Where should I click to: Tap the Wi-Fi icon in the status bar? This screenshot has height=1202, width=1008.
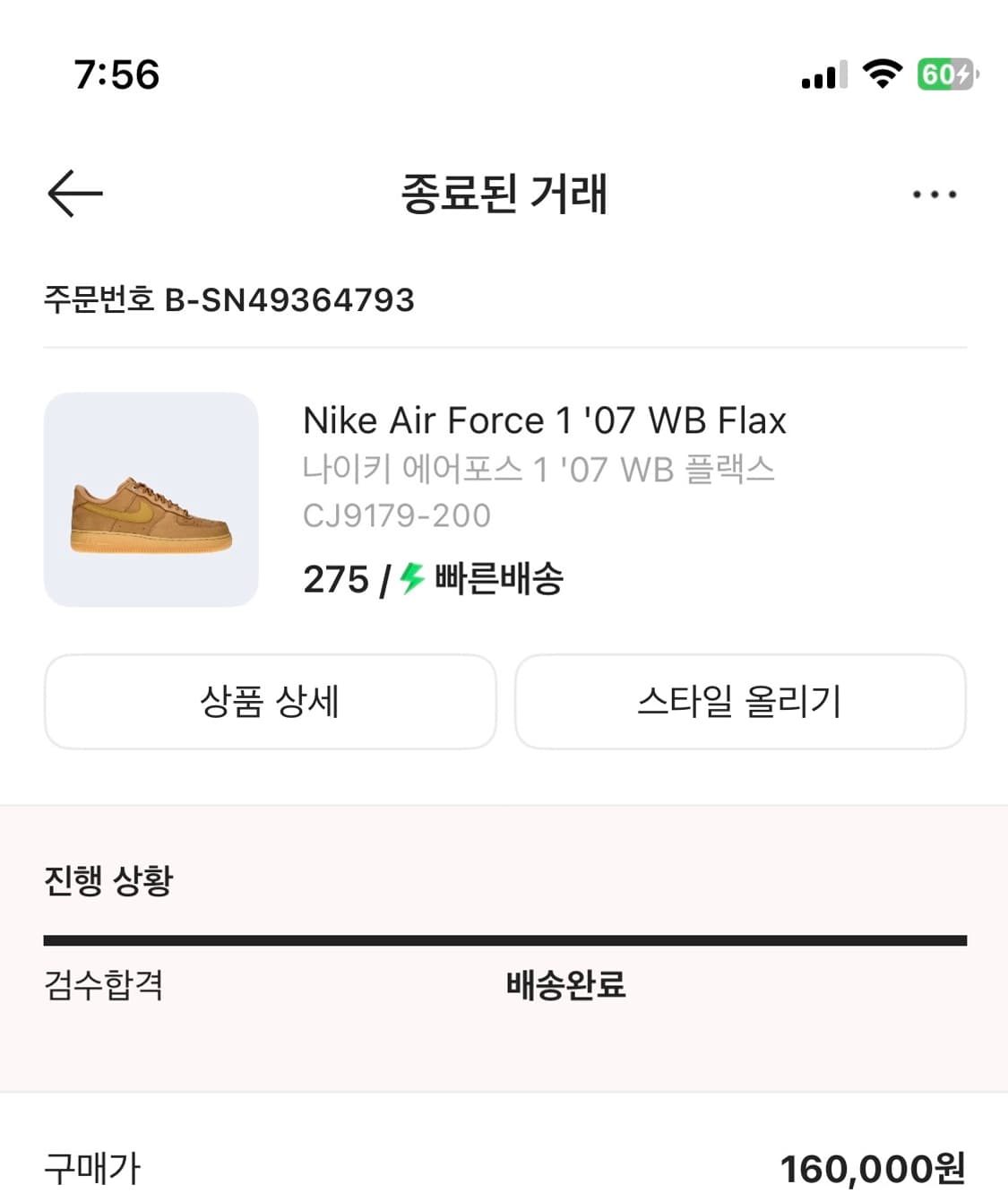883,75
